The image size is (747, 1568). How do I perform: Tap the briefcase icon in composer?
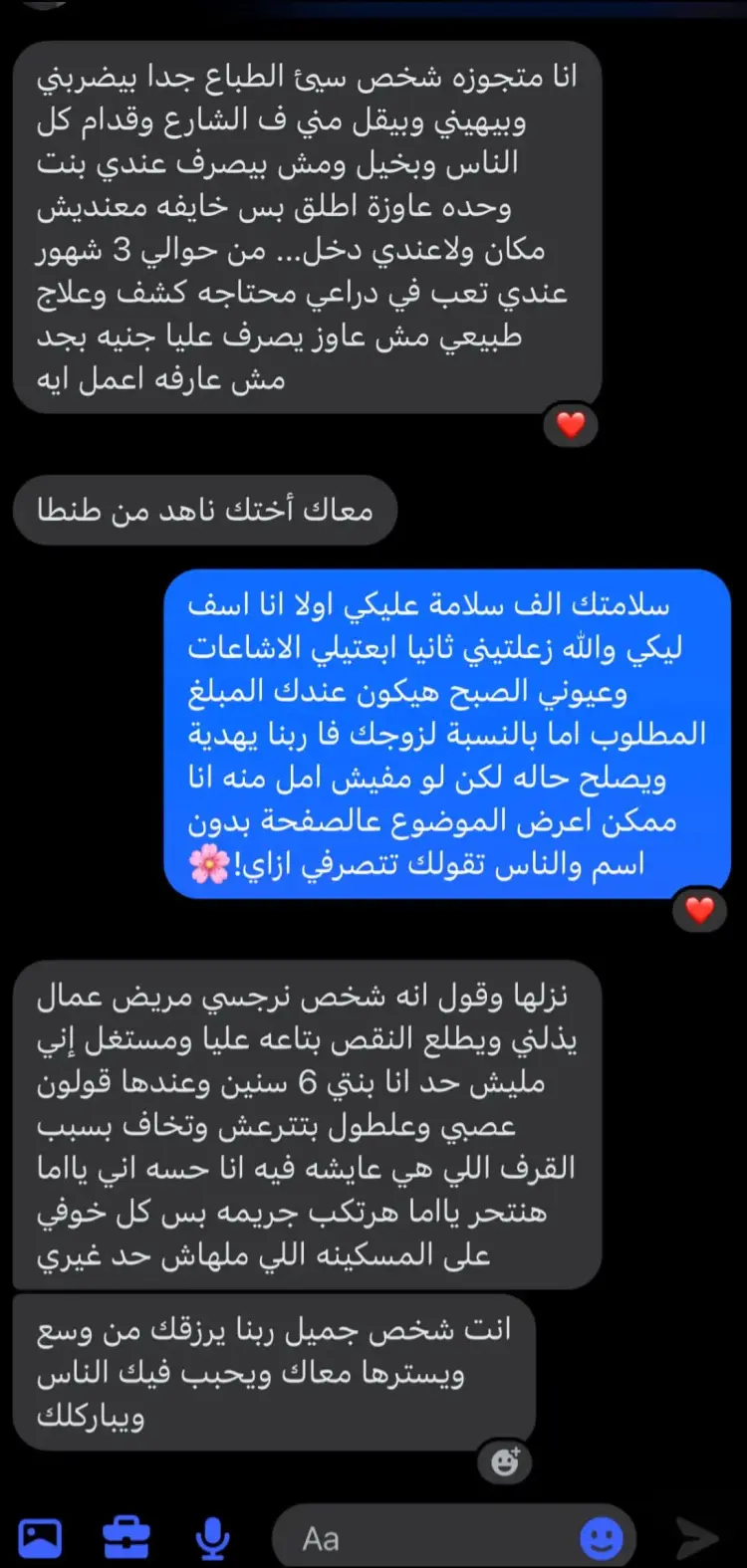tap(126, 1538)
